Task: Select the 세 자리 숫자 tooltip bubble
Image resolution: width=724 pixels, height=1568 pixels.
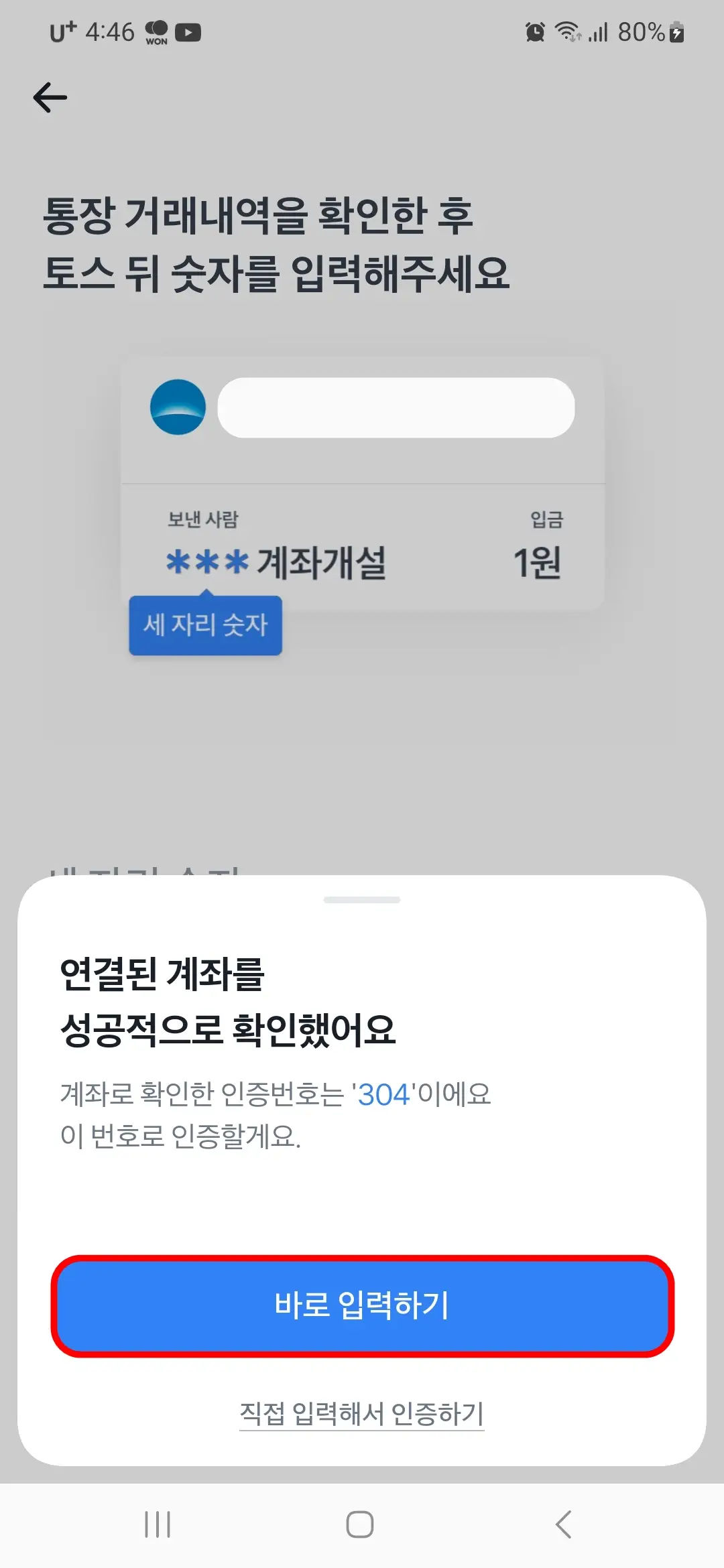Action: (205, 625)
